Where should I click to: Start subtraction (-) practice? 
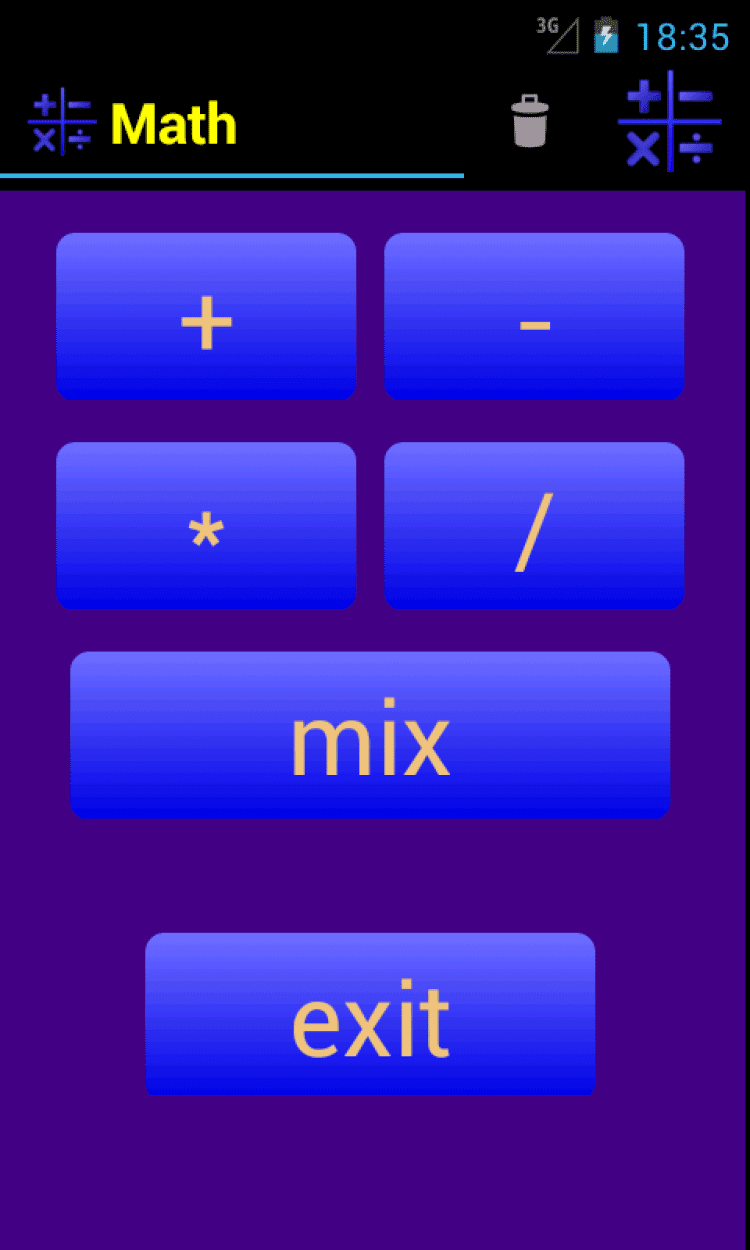point(534,316)
